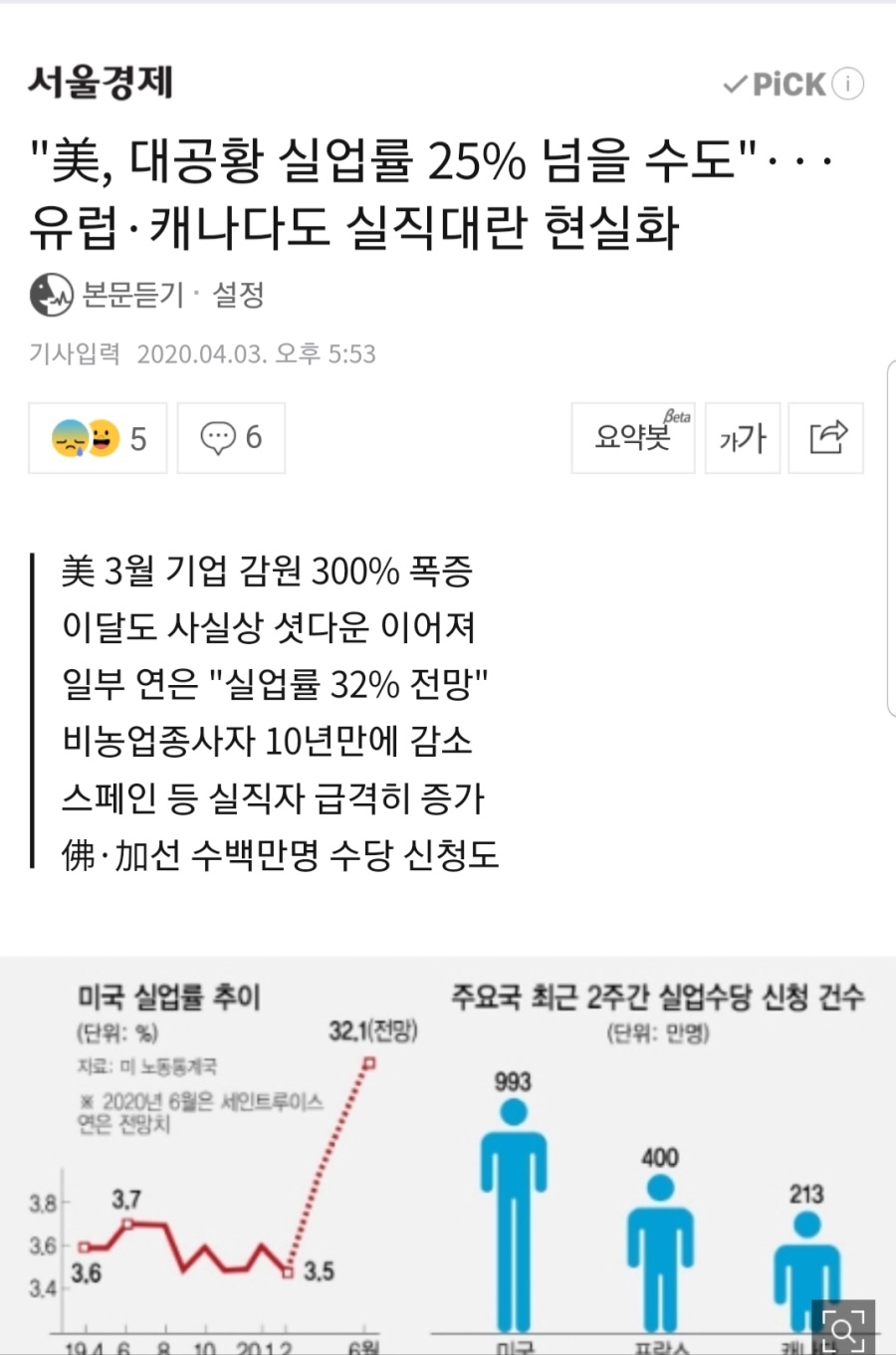Enlarge the unemployment infographic image
Image resolution: width=896 pixels, height=1355 pixels.
(x=842, y=1327)
